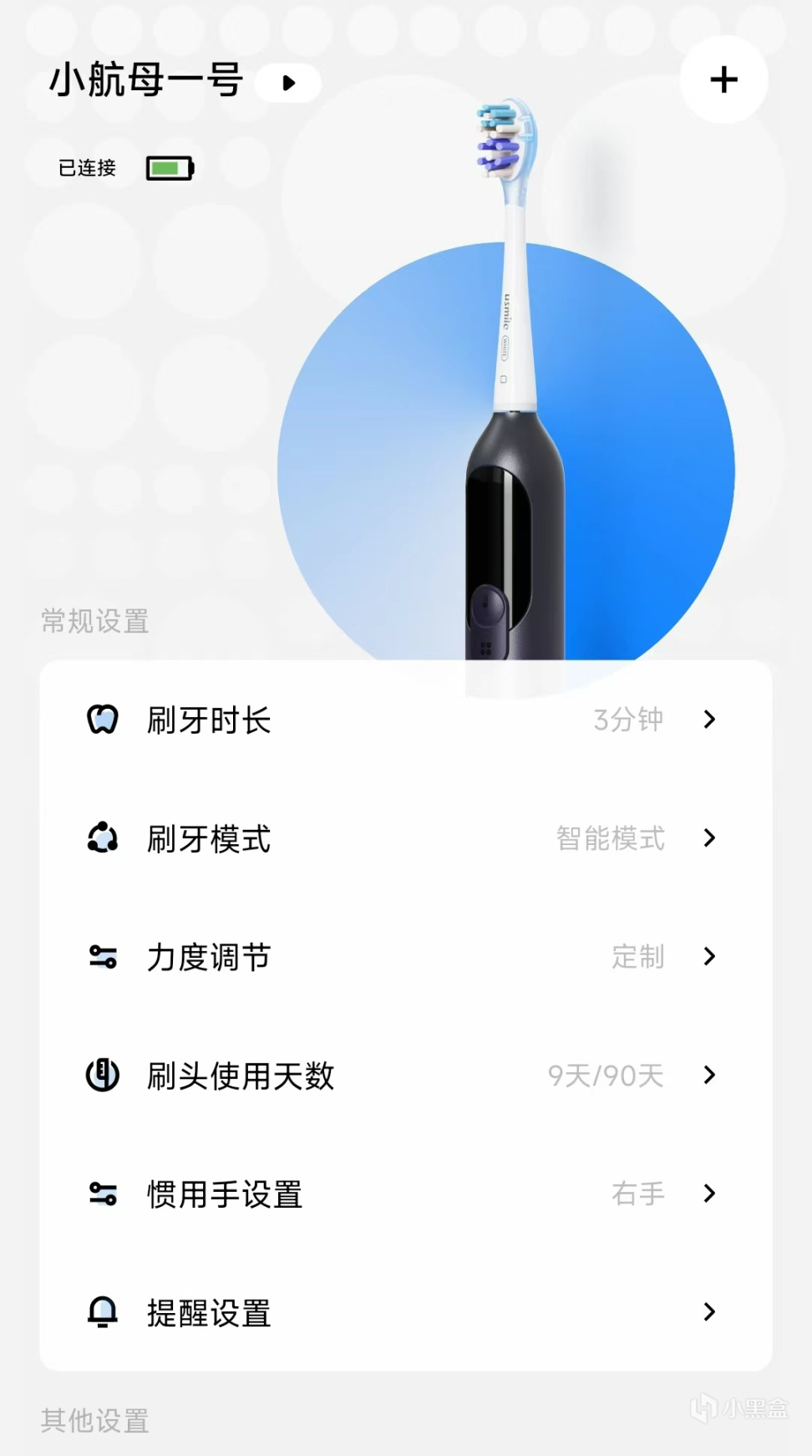Change 惯用手设置 option
The height and width of the screenshot is (1456, 812).
(406, 1194)
